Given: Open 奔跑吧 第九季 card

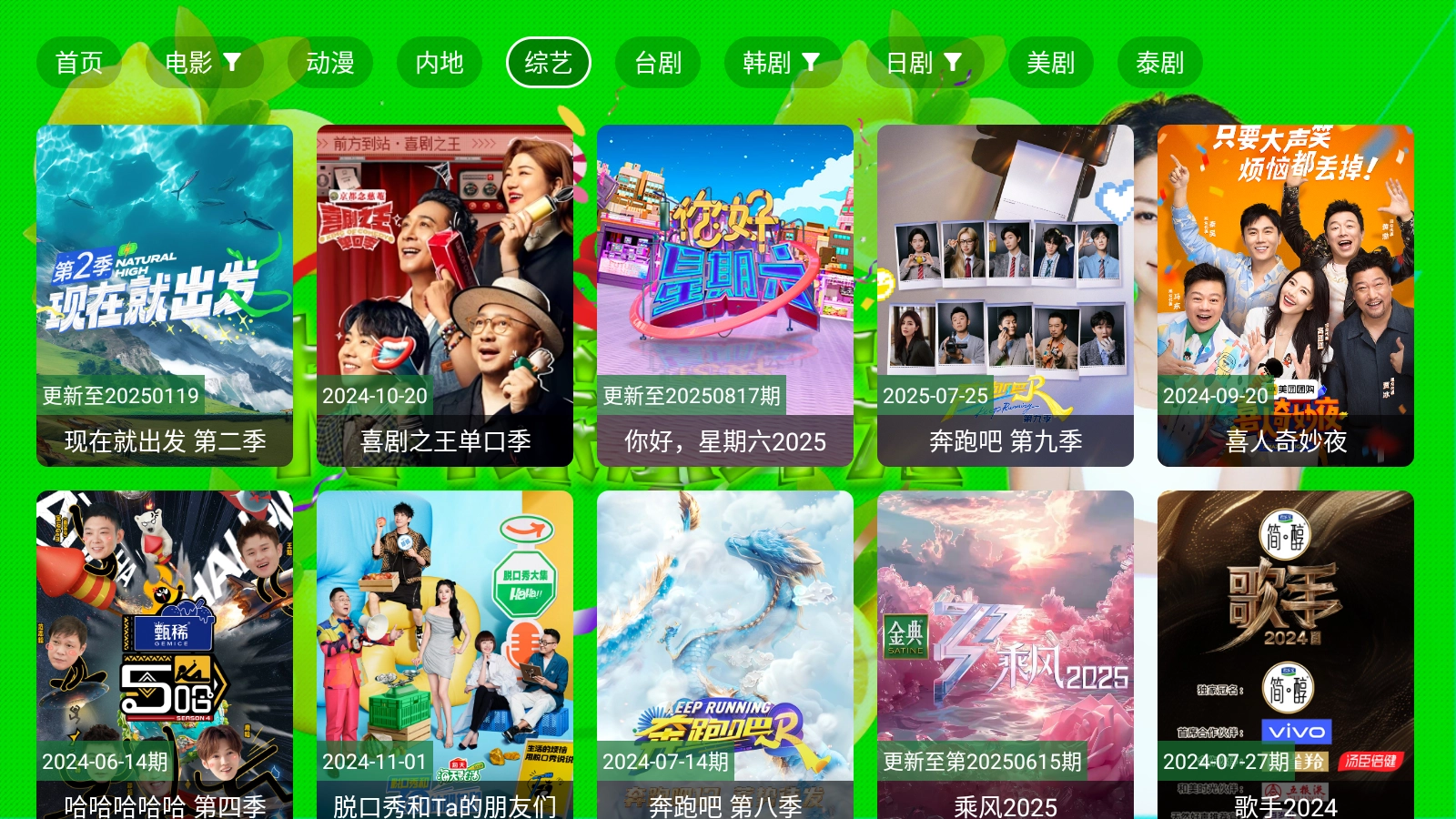Looking at the screenshot, I should 1006,296.
